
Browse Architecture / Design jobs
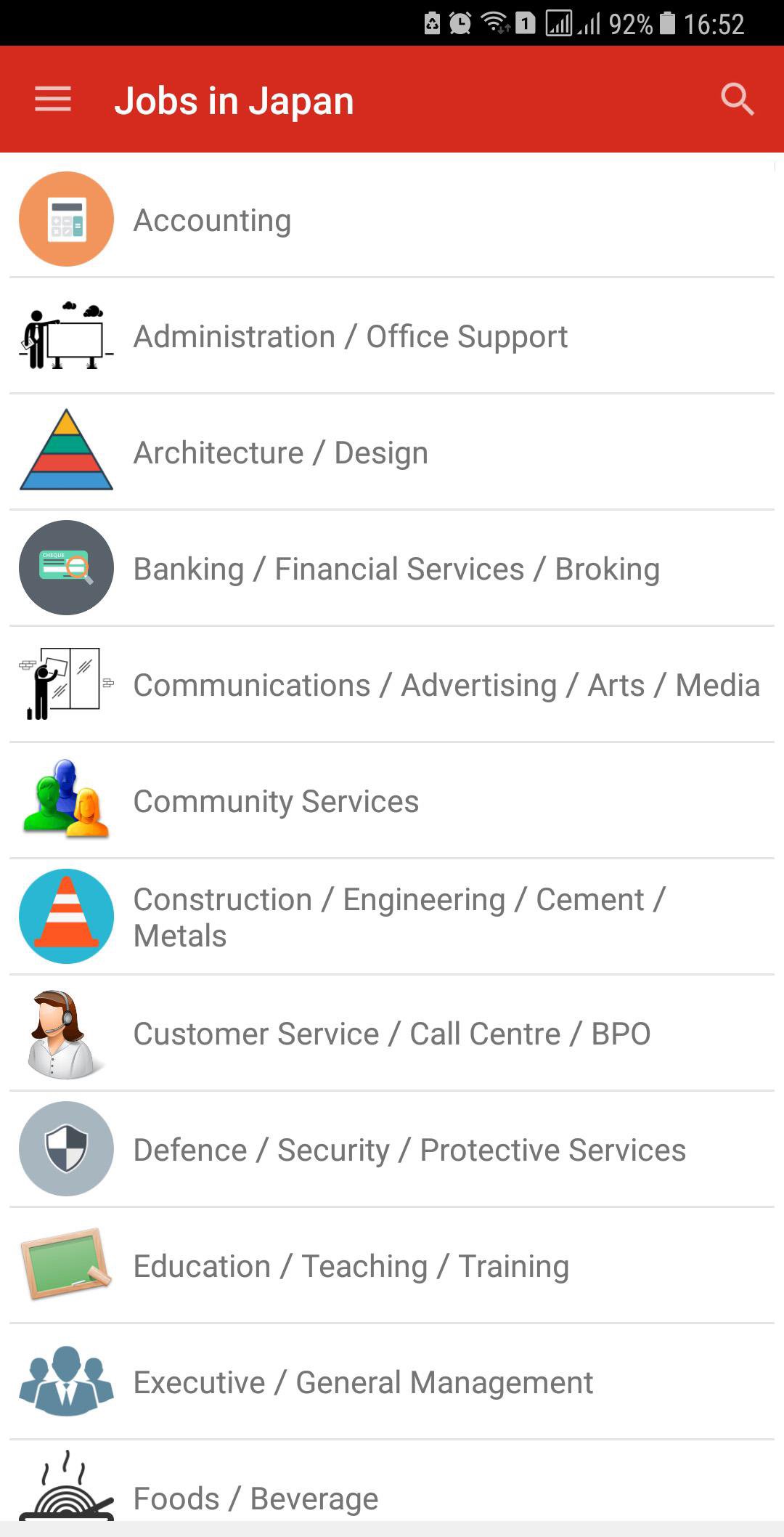[x=280, y=453]
